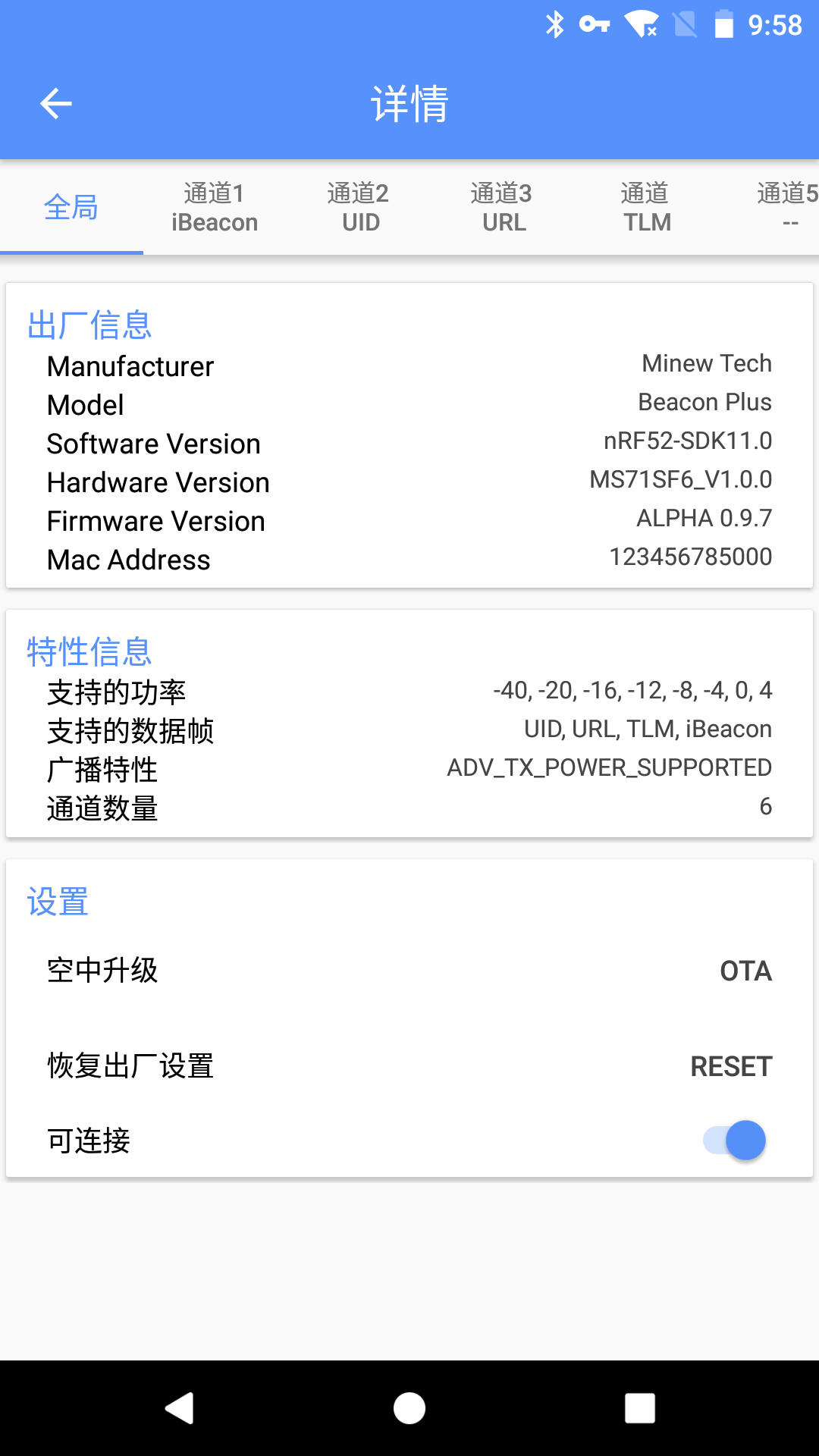The width and height of the screenshot is (819, 1456).
Task: Tap the system home button
Action: pyautogui.click(x=409, y=1408)
